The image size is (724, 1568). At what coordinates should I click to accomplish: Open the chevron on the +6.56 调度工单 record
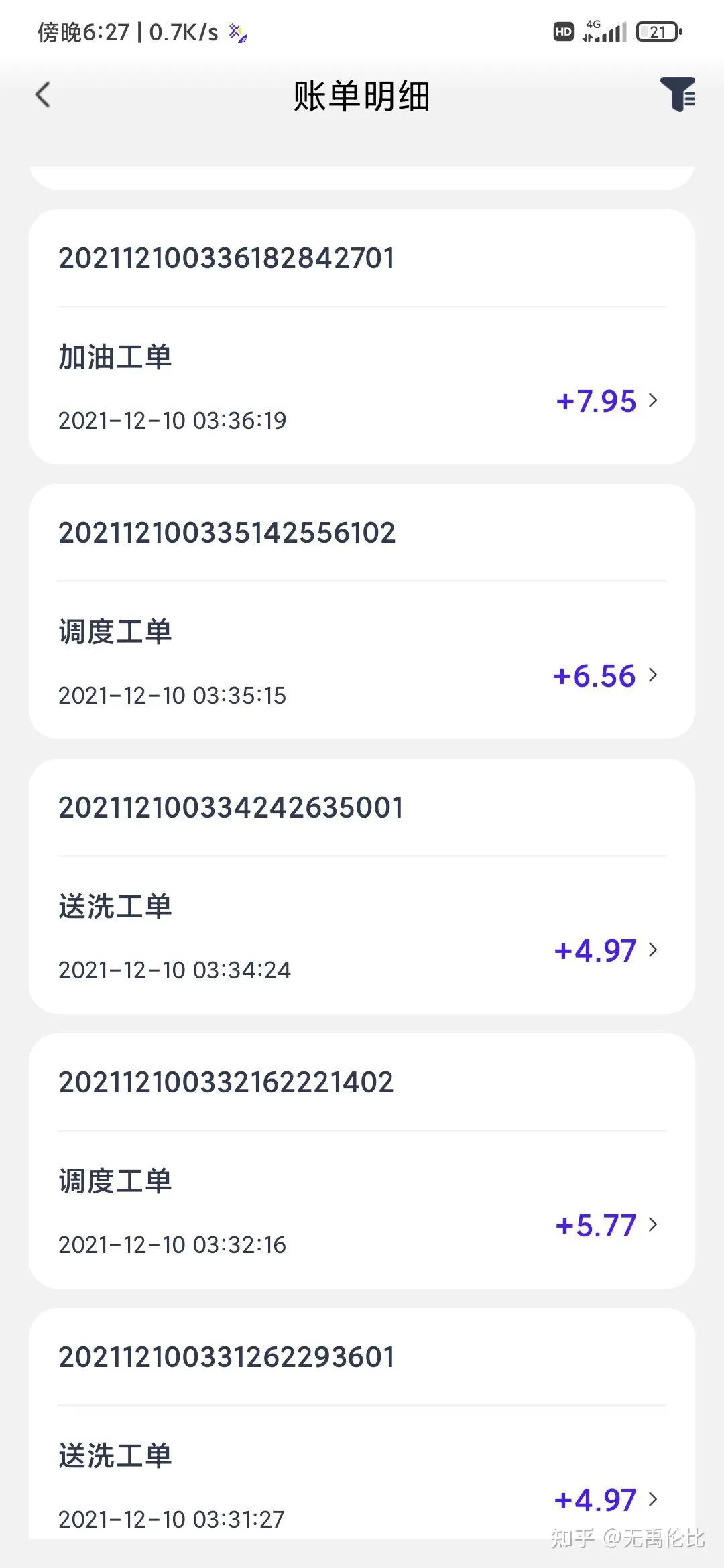(x=653, y=676)
